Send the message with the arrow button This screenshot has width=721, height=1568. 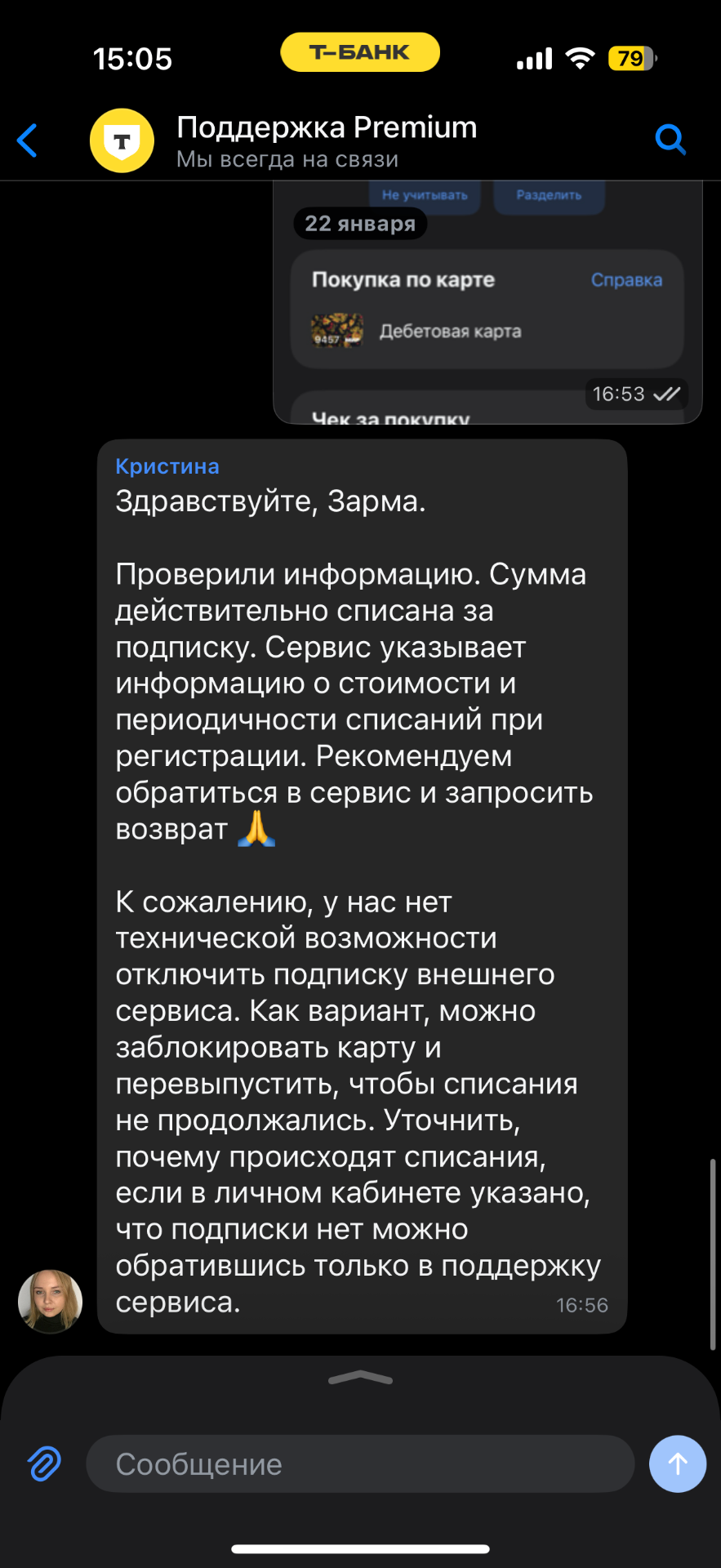tap(677, 1463)
